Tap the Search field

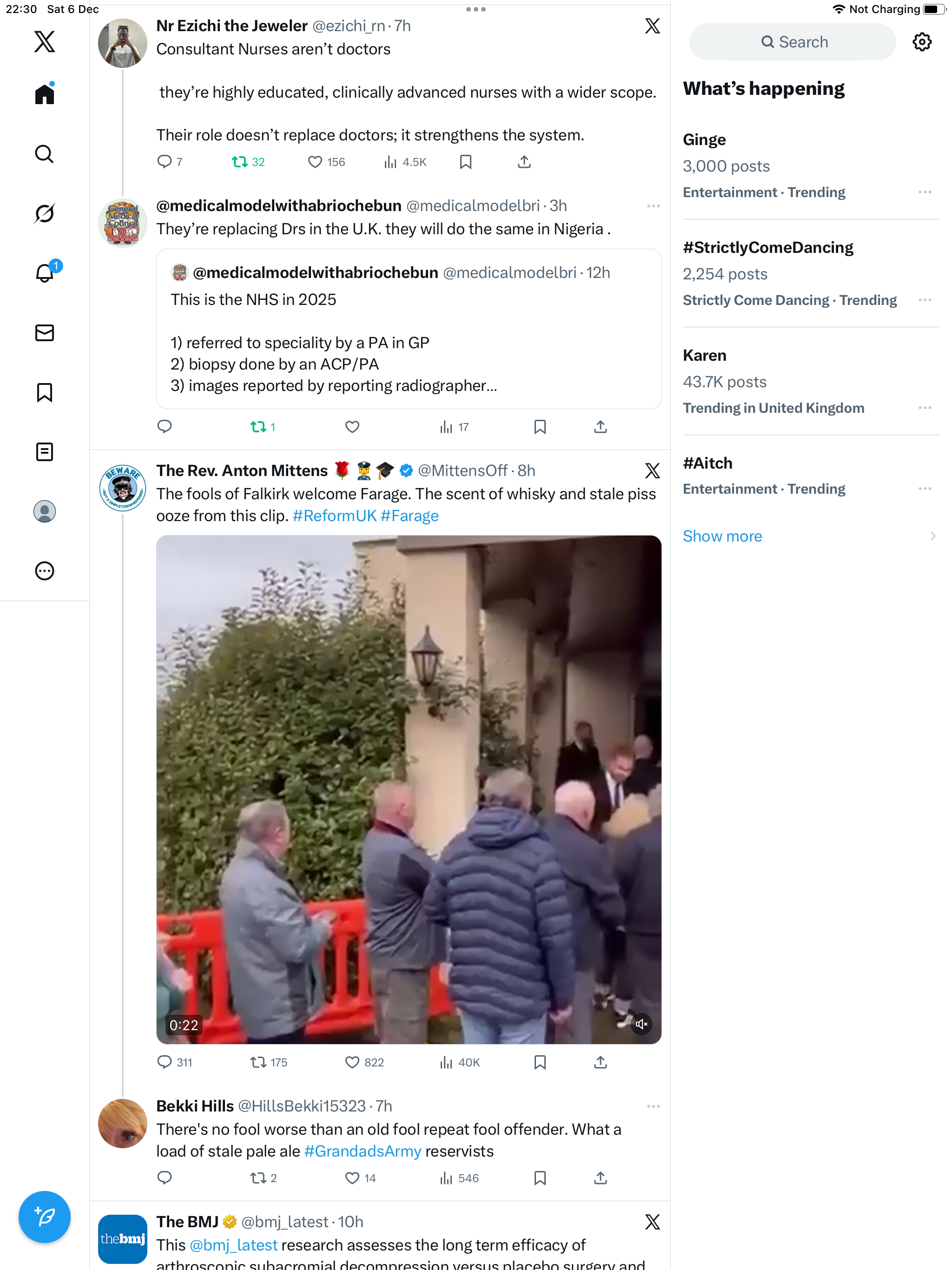(792, 42)
